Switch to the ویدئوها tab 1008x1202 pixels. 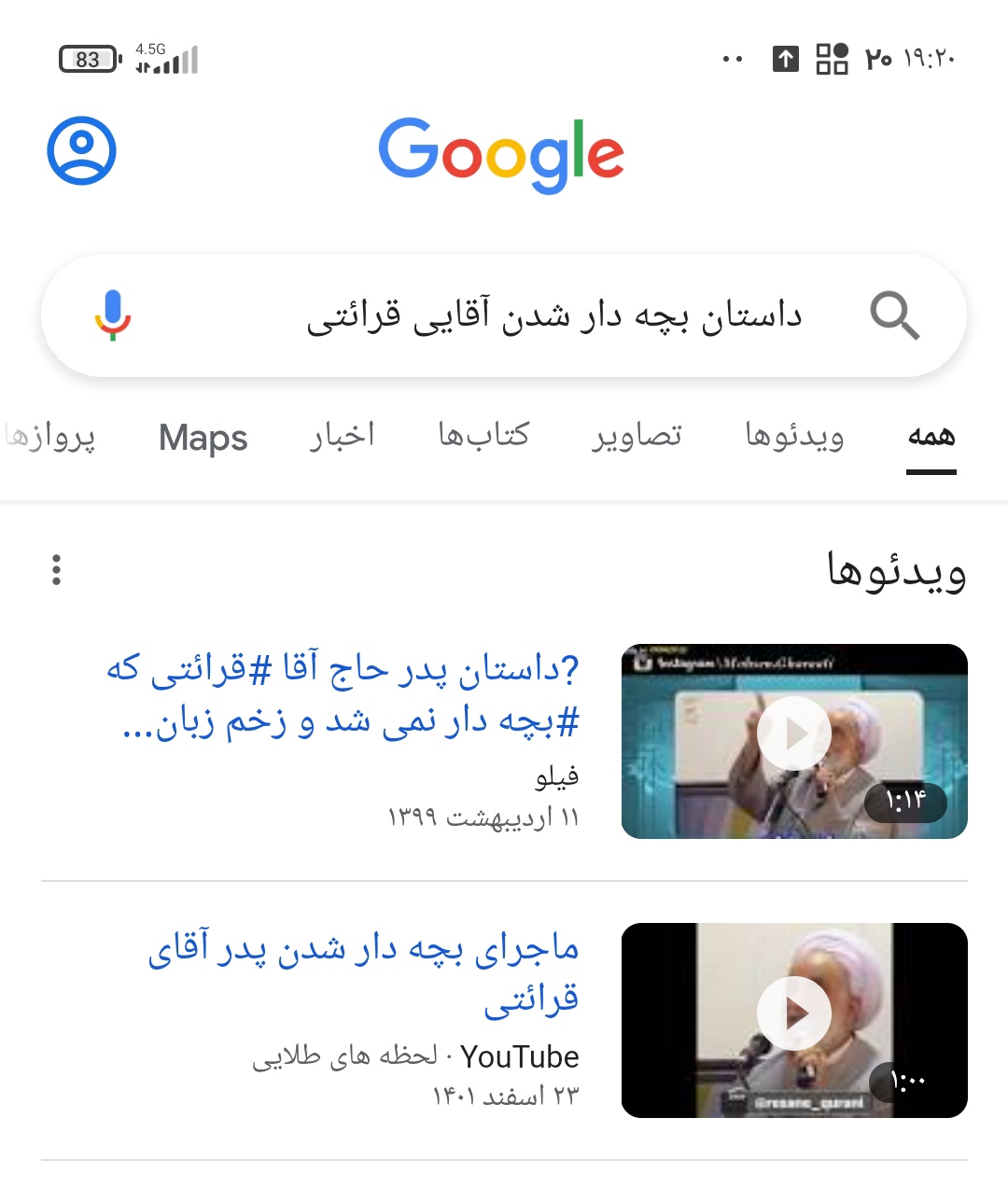tap(794, 436)
